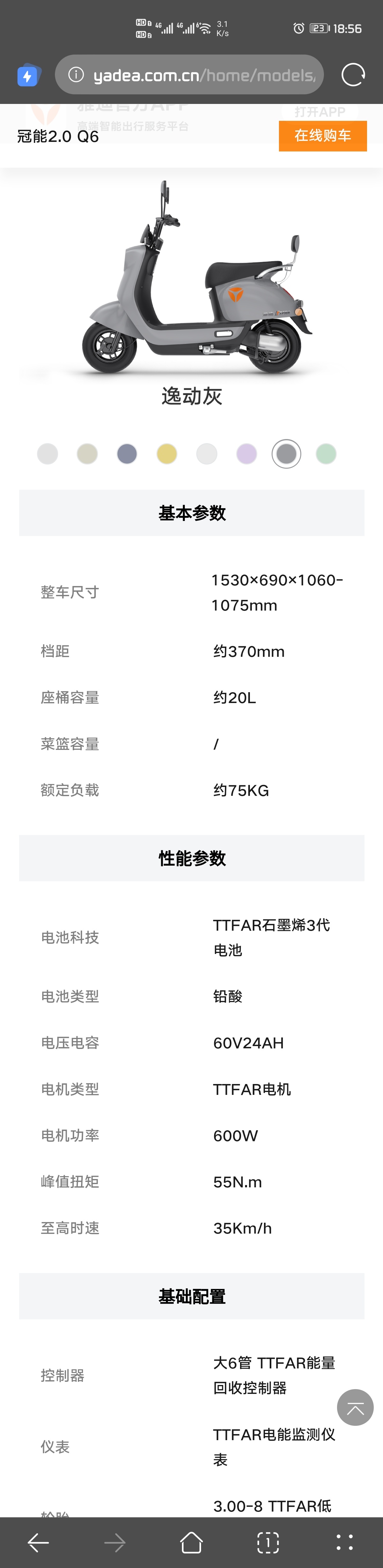Pick the light purple color swatch
383x1568 pixels.
[x=247, y=454]
